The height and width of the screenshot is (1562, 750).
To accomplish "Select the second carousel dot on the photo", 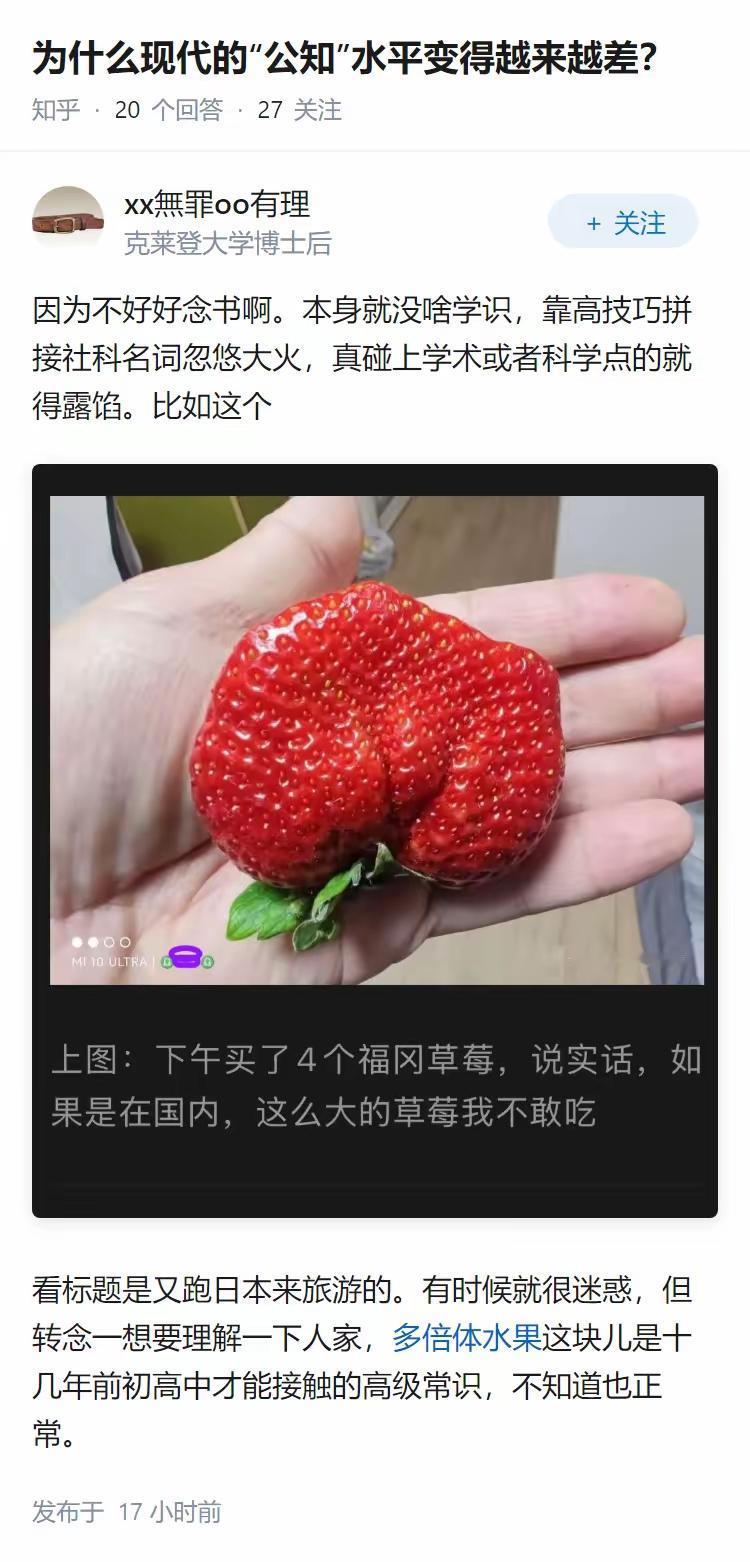I will [91, 941].
